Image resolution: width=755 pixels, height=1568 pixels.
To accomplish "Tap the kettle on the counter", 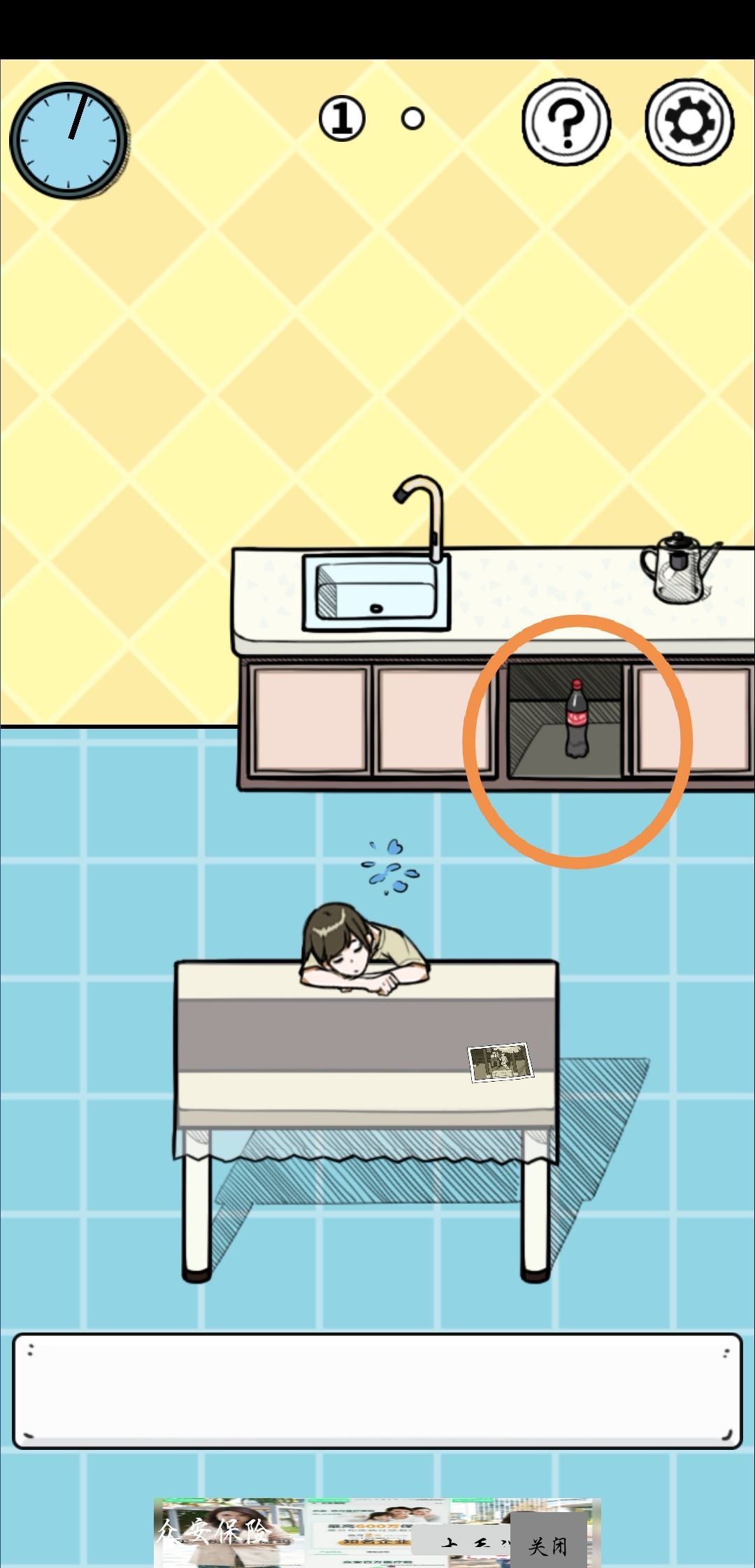I will coord(676,568).
